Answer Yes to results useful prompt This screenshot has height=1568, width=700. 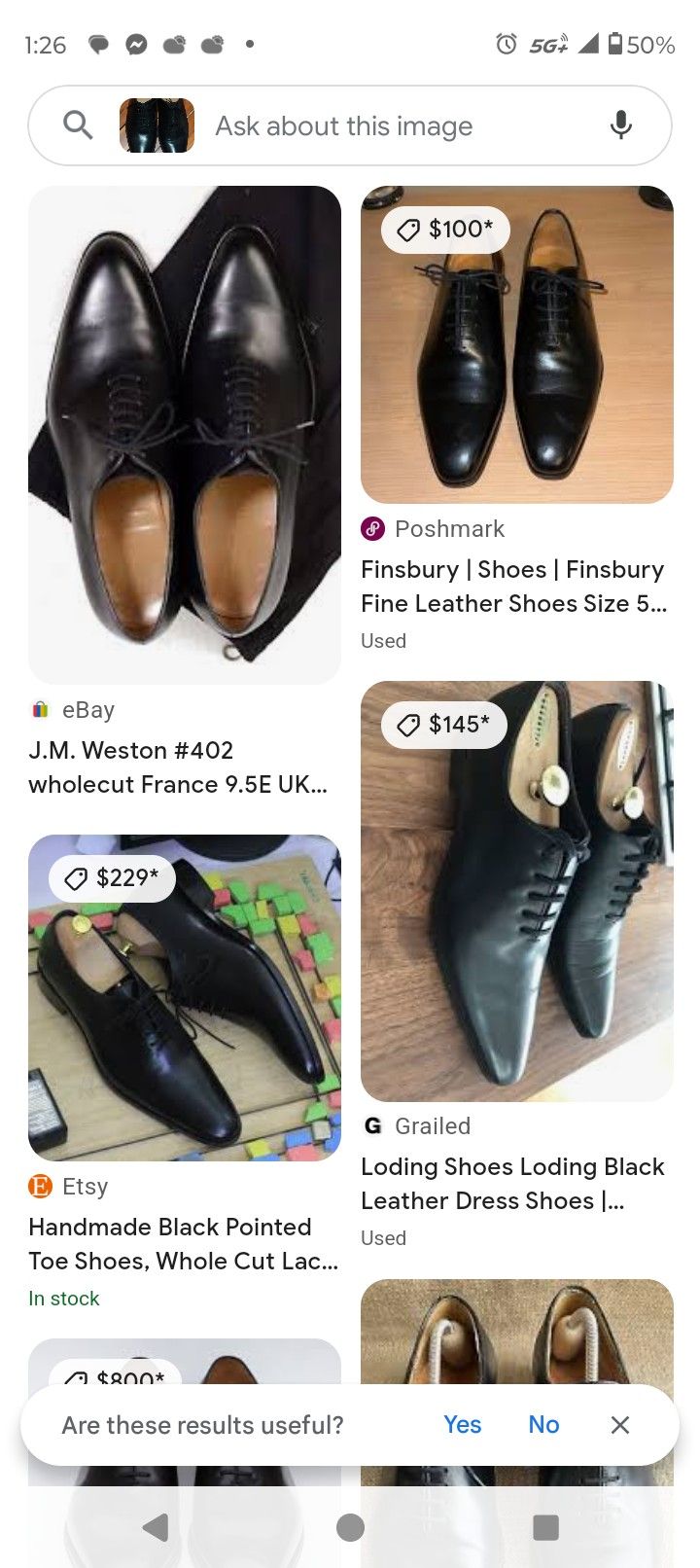(462, 1425)
